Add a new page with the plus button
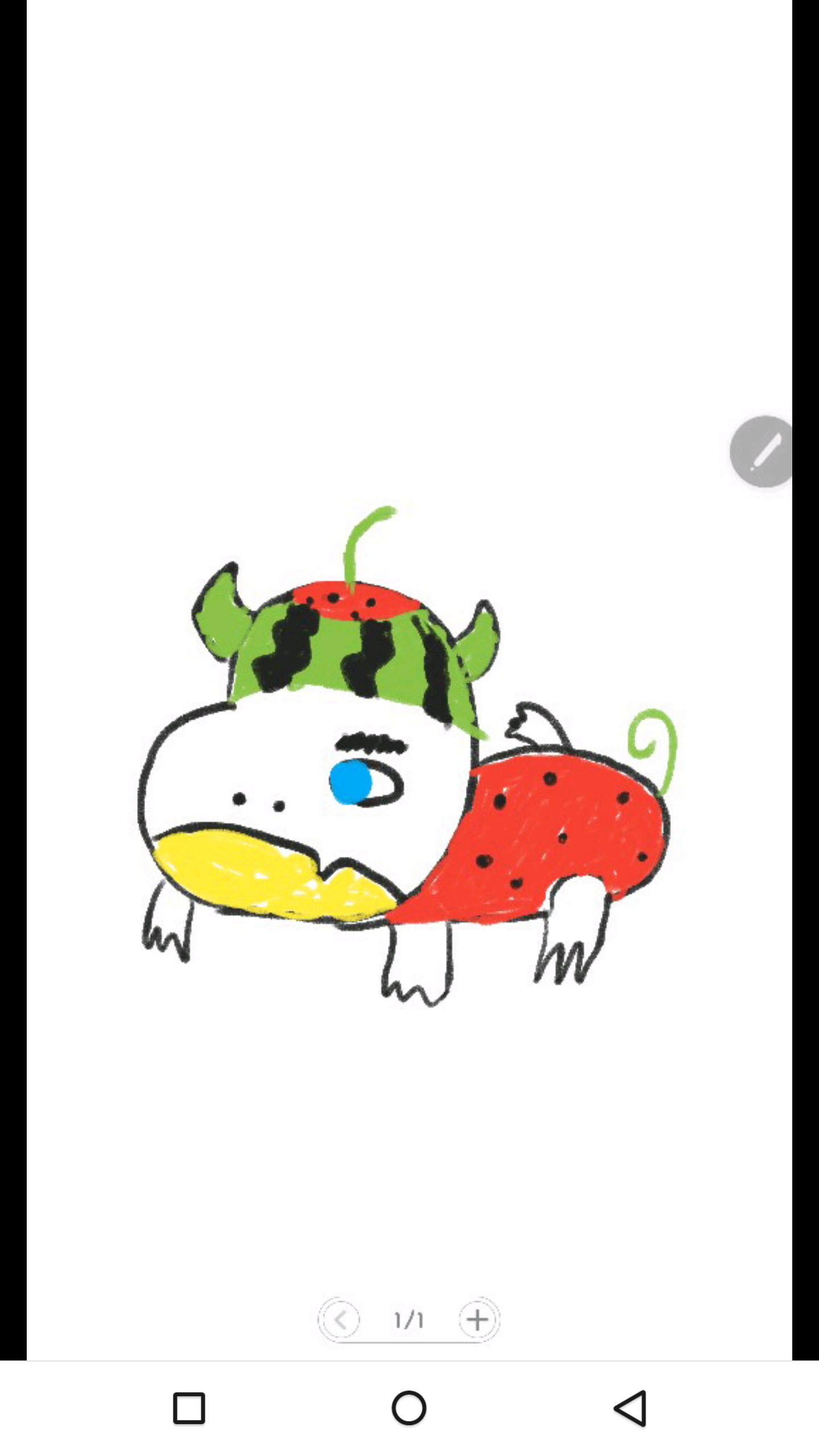The image size is (819, 1456). point(478,1319)
